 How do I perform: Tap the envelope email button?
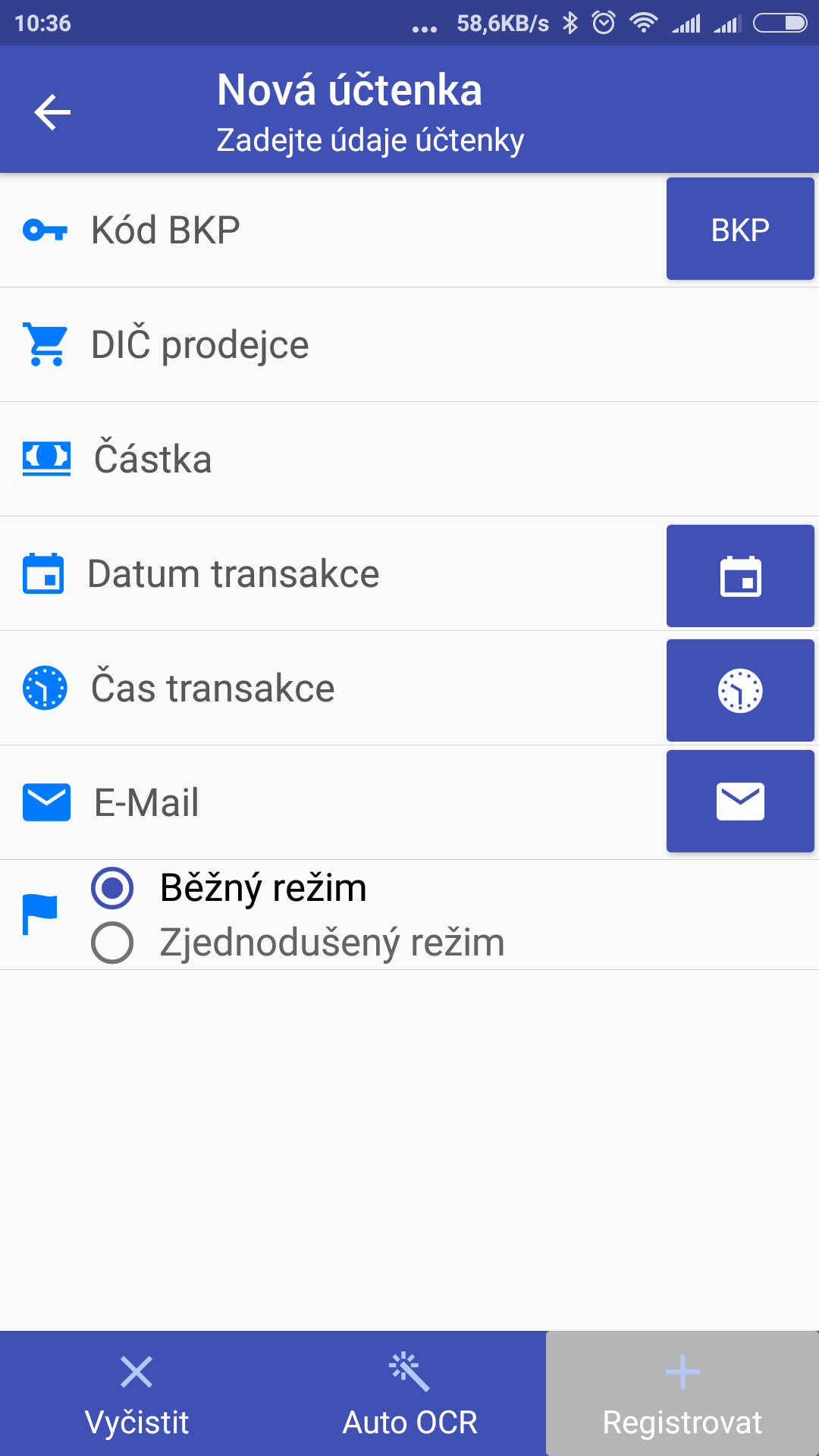pyautogui.click(x=740, y=802)
